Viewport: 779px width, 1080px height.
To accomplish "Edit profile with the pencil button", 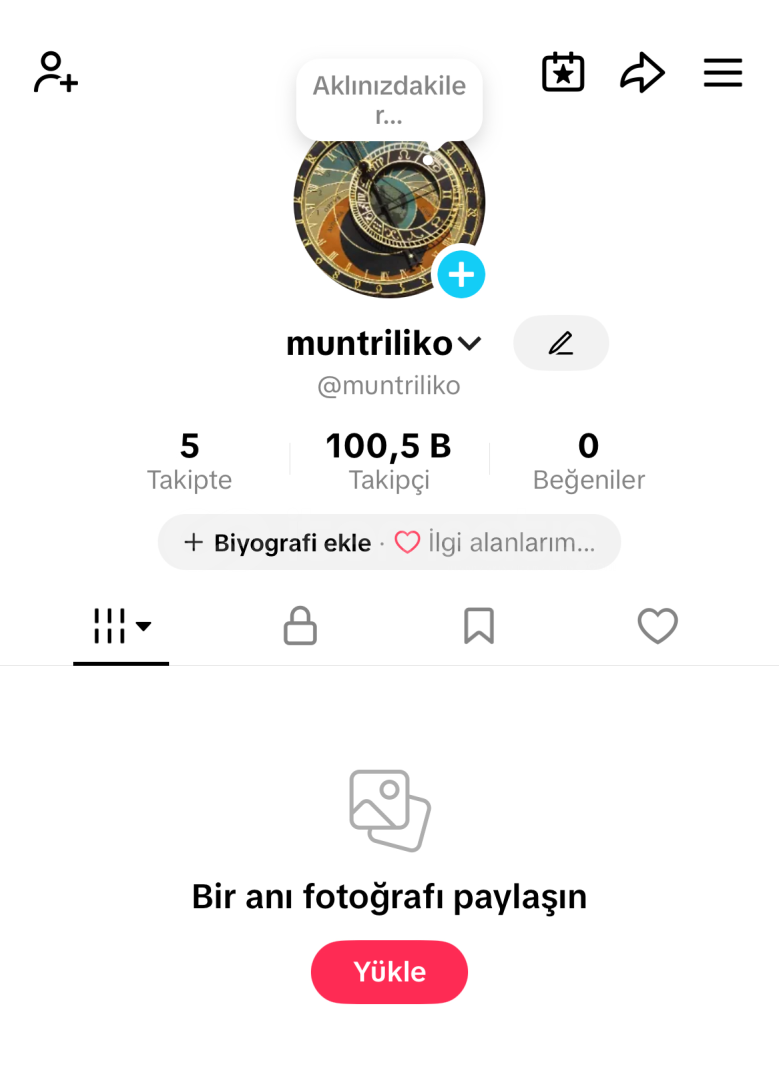I will coord(561,344).
